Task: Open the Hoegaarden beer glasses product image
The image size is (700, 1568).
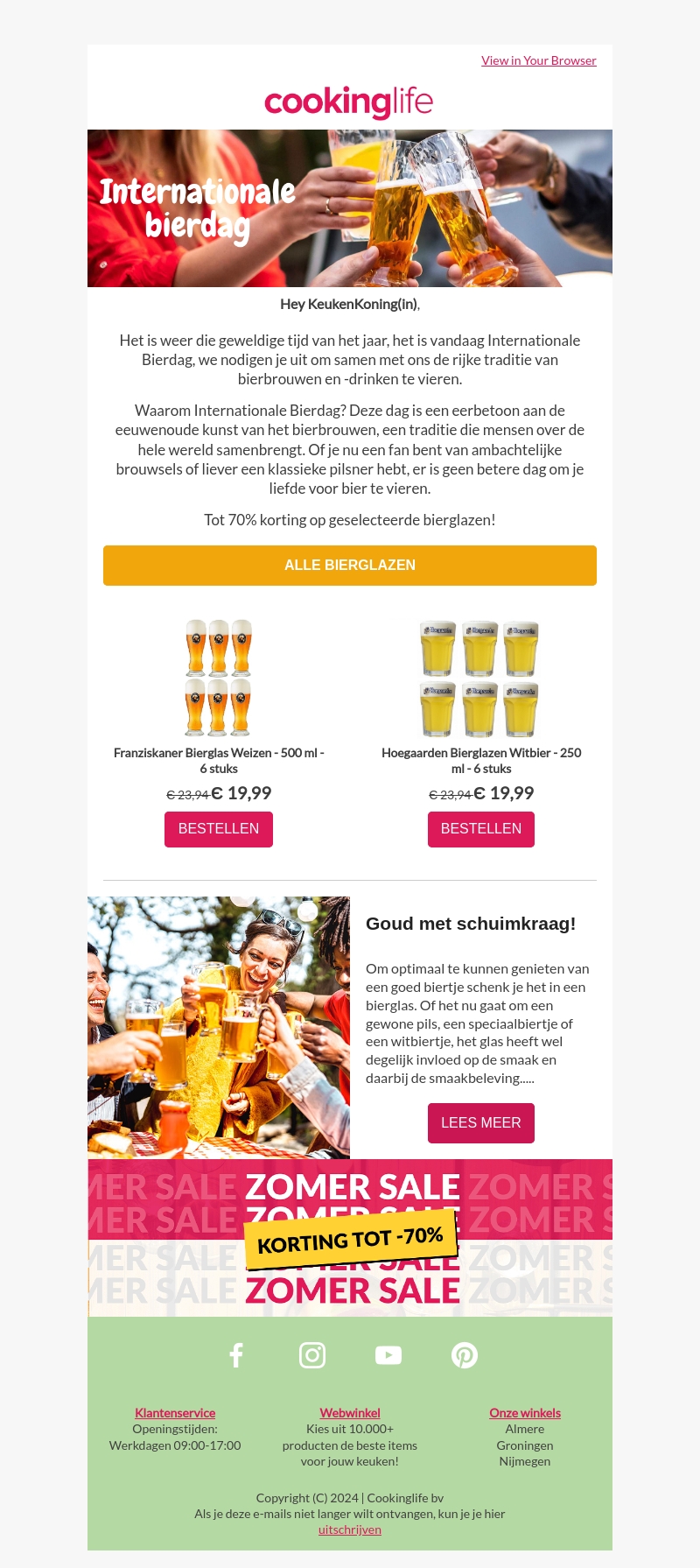Action: coord(479,679)
